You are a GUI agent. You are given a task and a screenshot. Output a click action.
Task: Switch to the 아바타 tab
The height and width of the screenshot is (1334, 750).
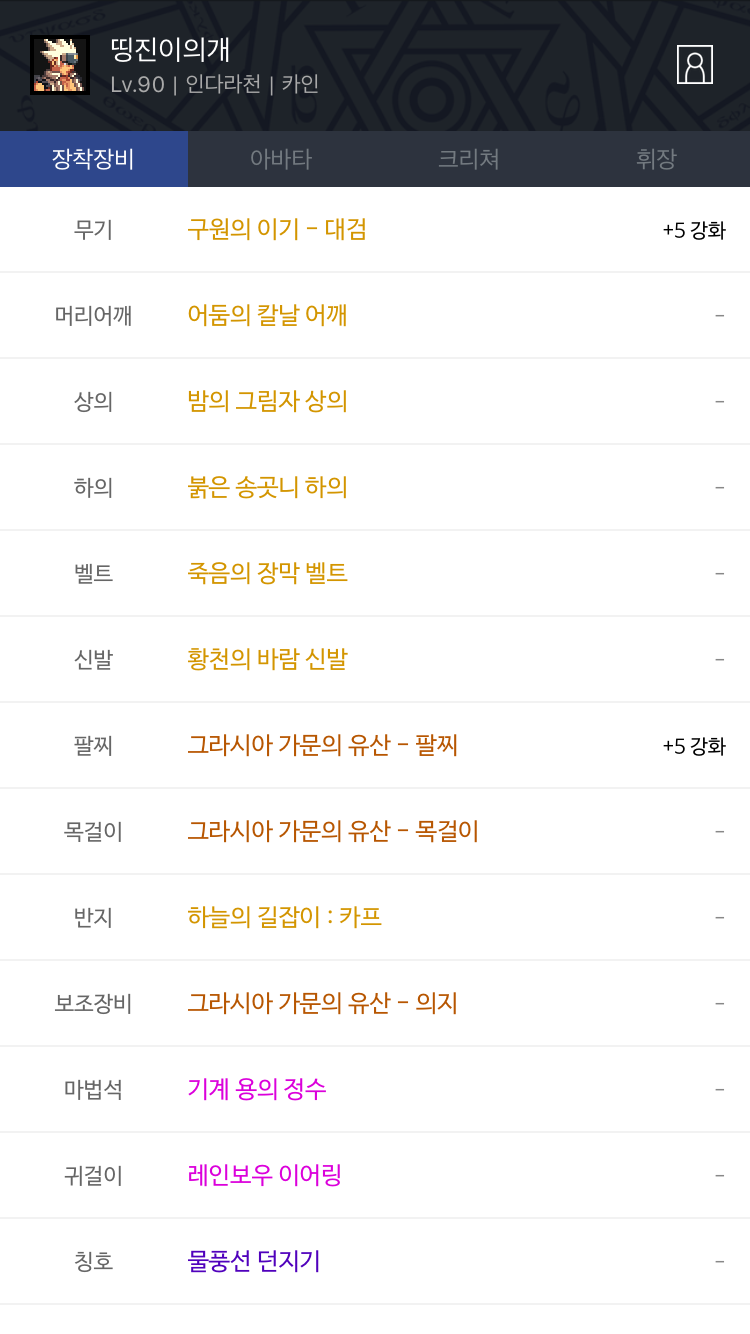pos(281,159)
